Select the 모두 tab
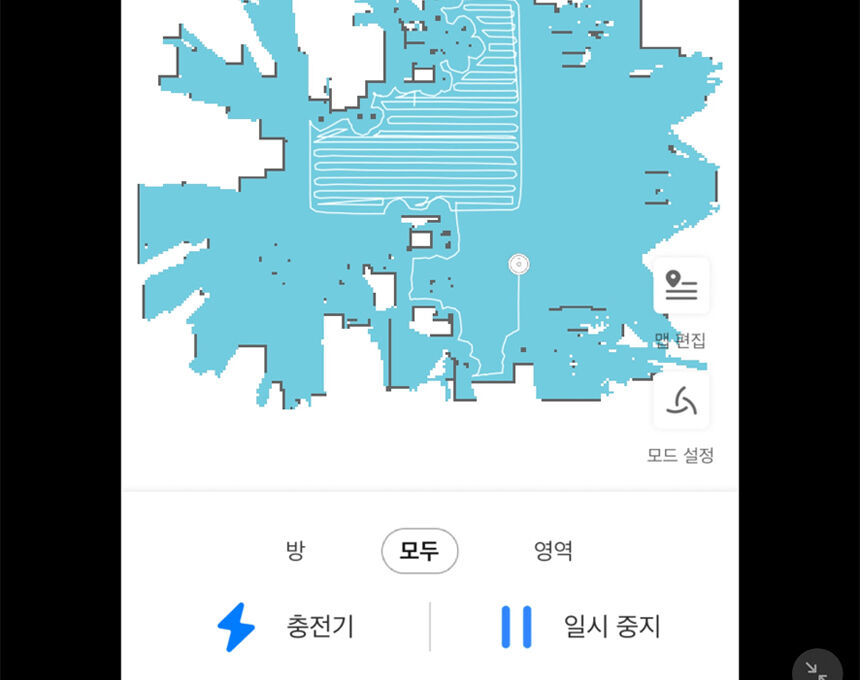 pos(420,551)
